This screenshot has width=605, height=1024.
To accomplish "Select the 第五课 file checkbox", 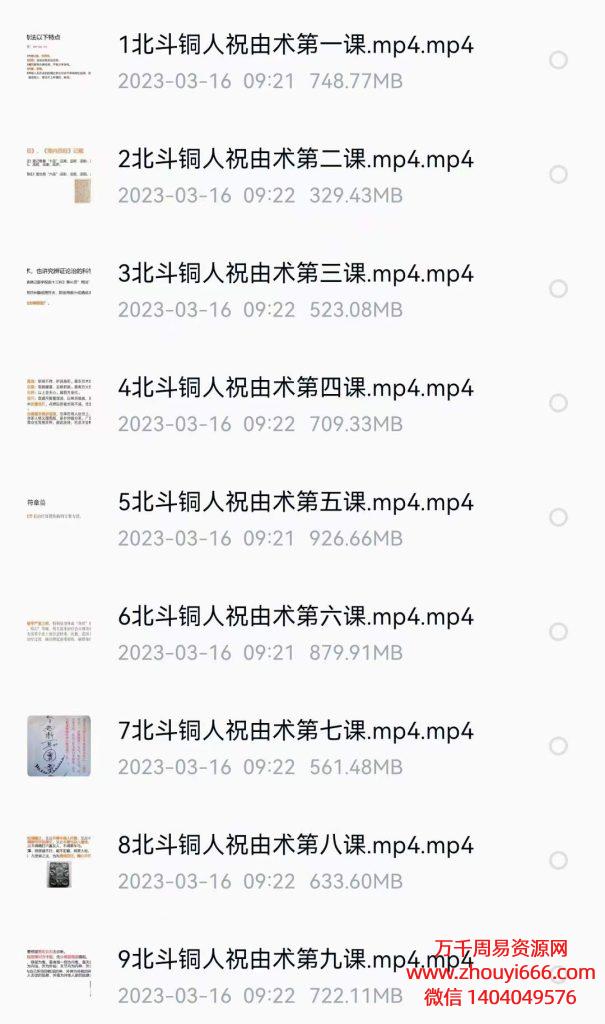I will tap(558, 517).
